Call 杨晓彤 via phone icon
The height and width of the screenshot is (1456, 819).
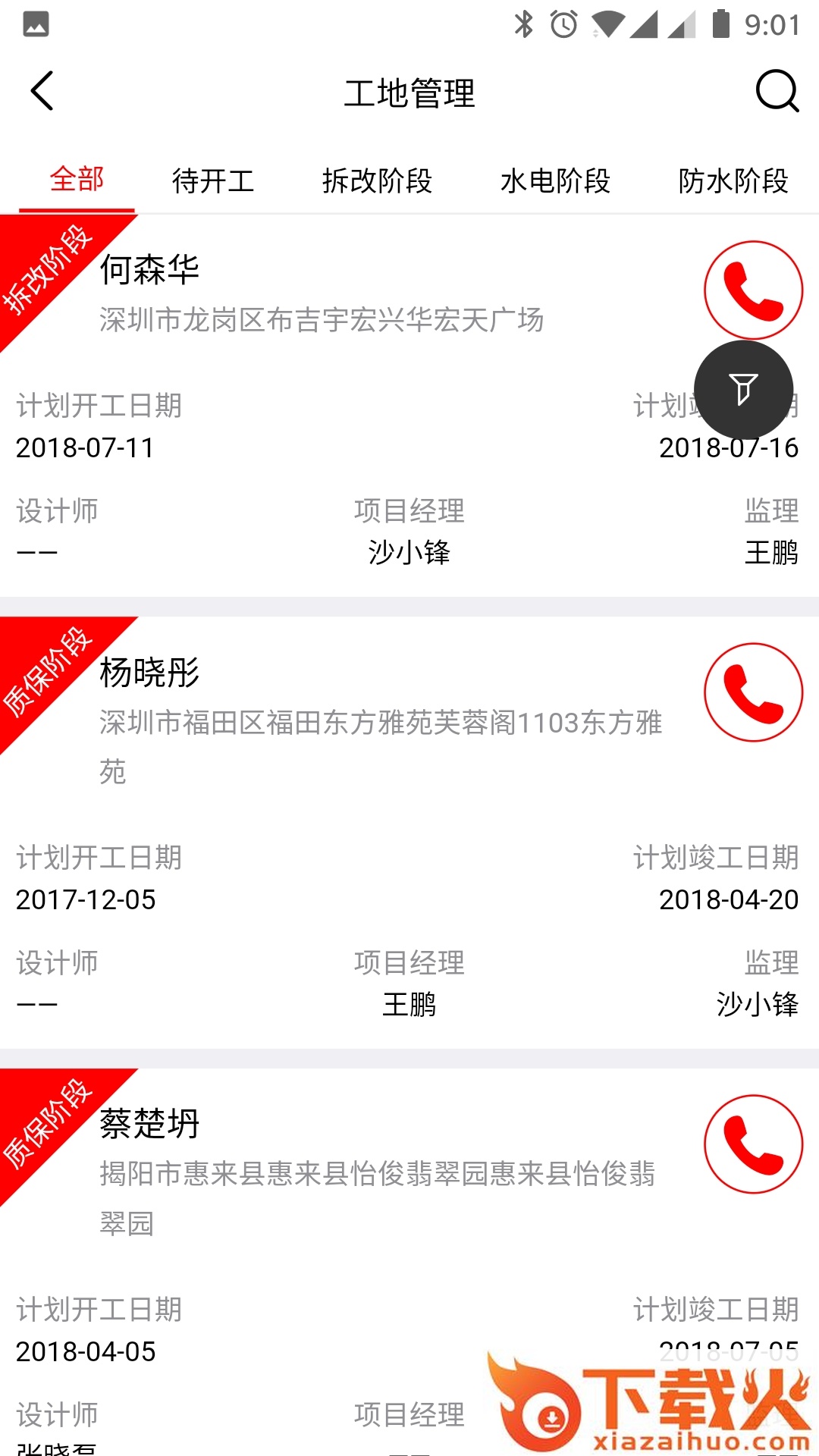coord(753,692)
